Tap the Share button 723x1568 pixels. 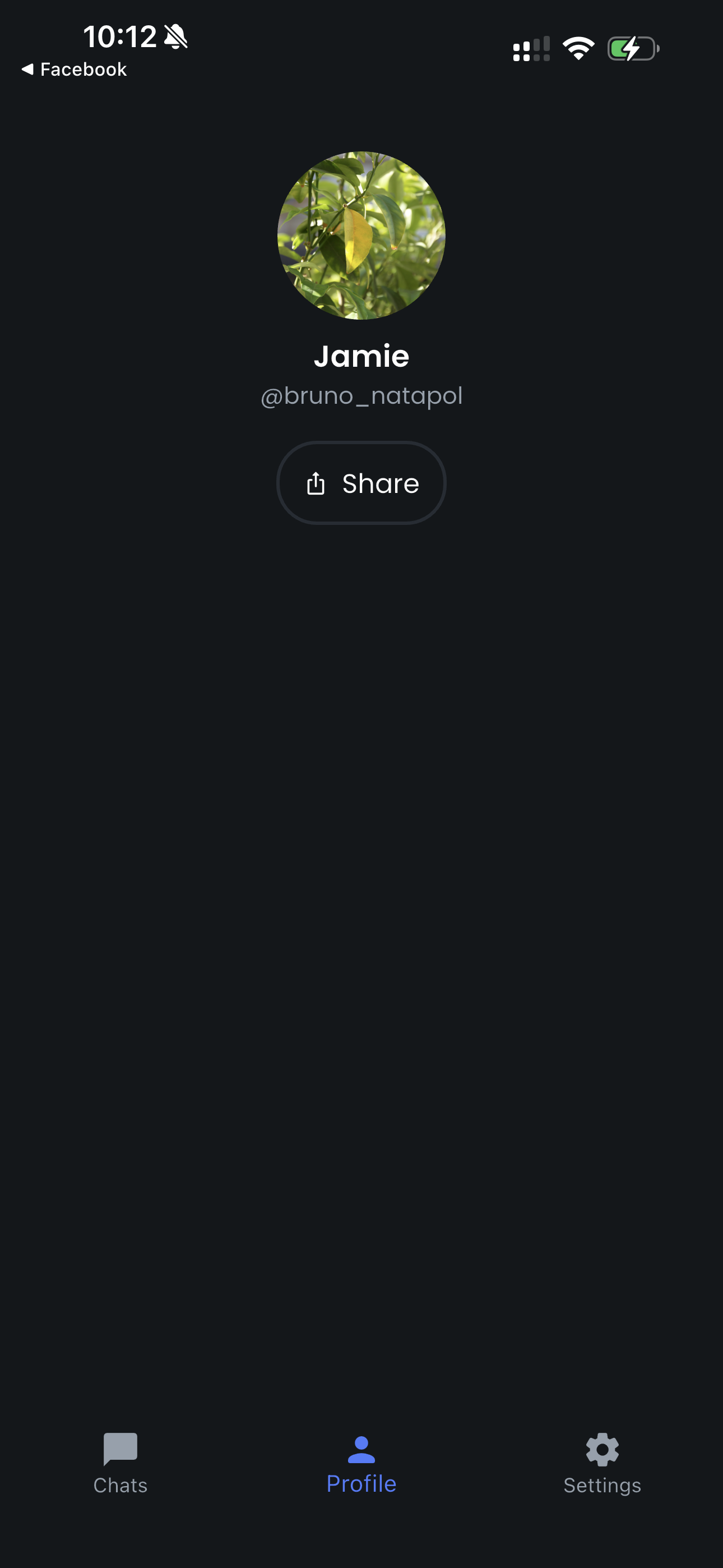pos(361,483)
